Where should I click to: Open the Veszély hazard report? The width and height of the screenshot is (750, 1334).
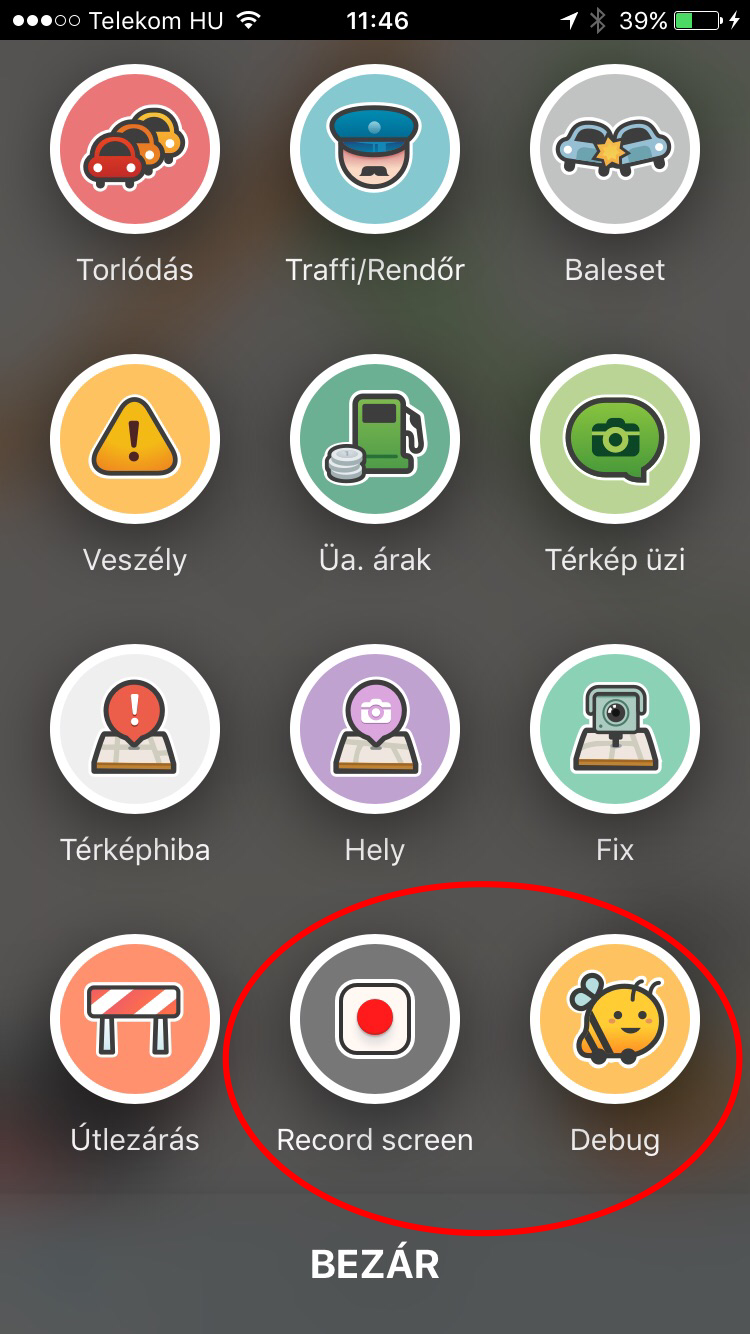(x=135, y=440)
